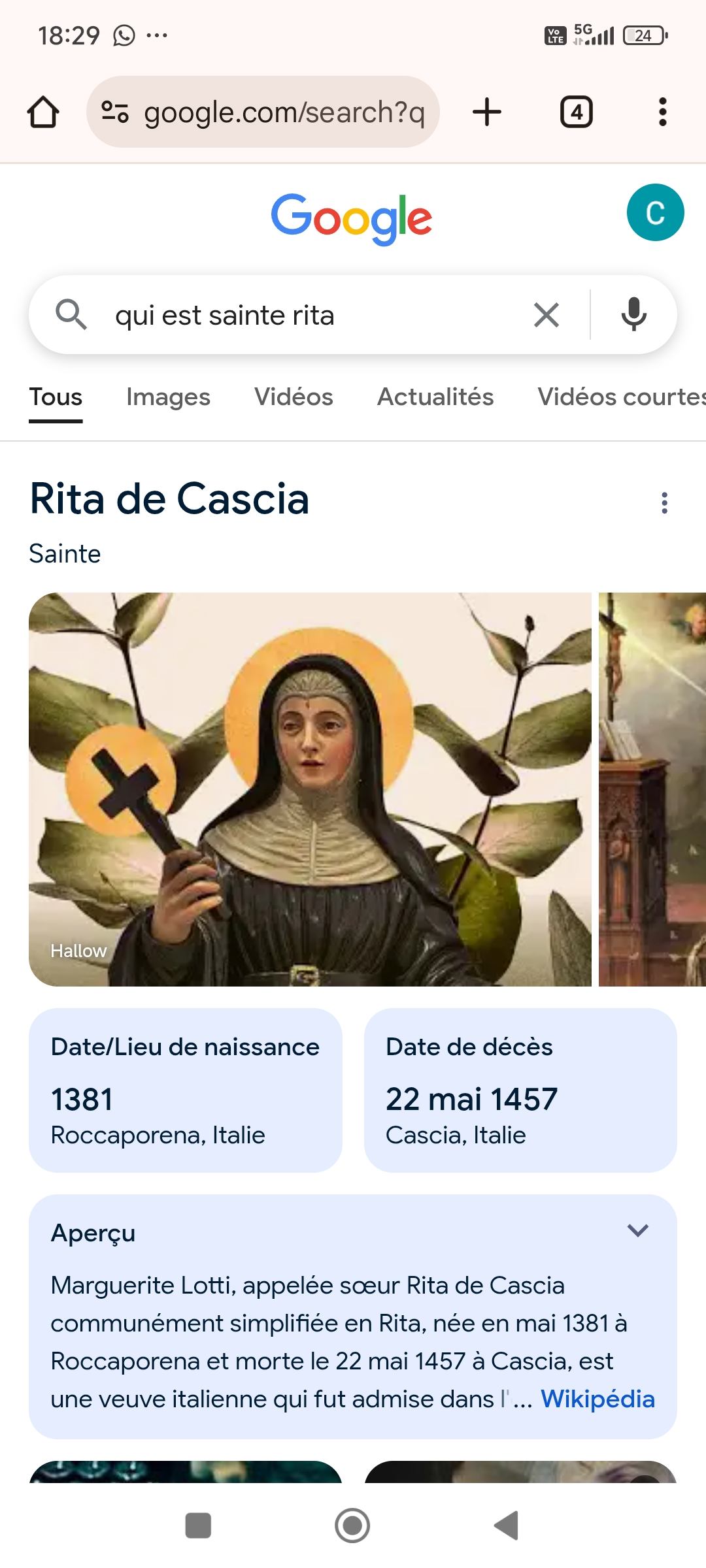
Task: Switch to the Vidéos tab
Action: tap(294, 397)
